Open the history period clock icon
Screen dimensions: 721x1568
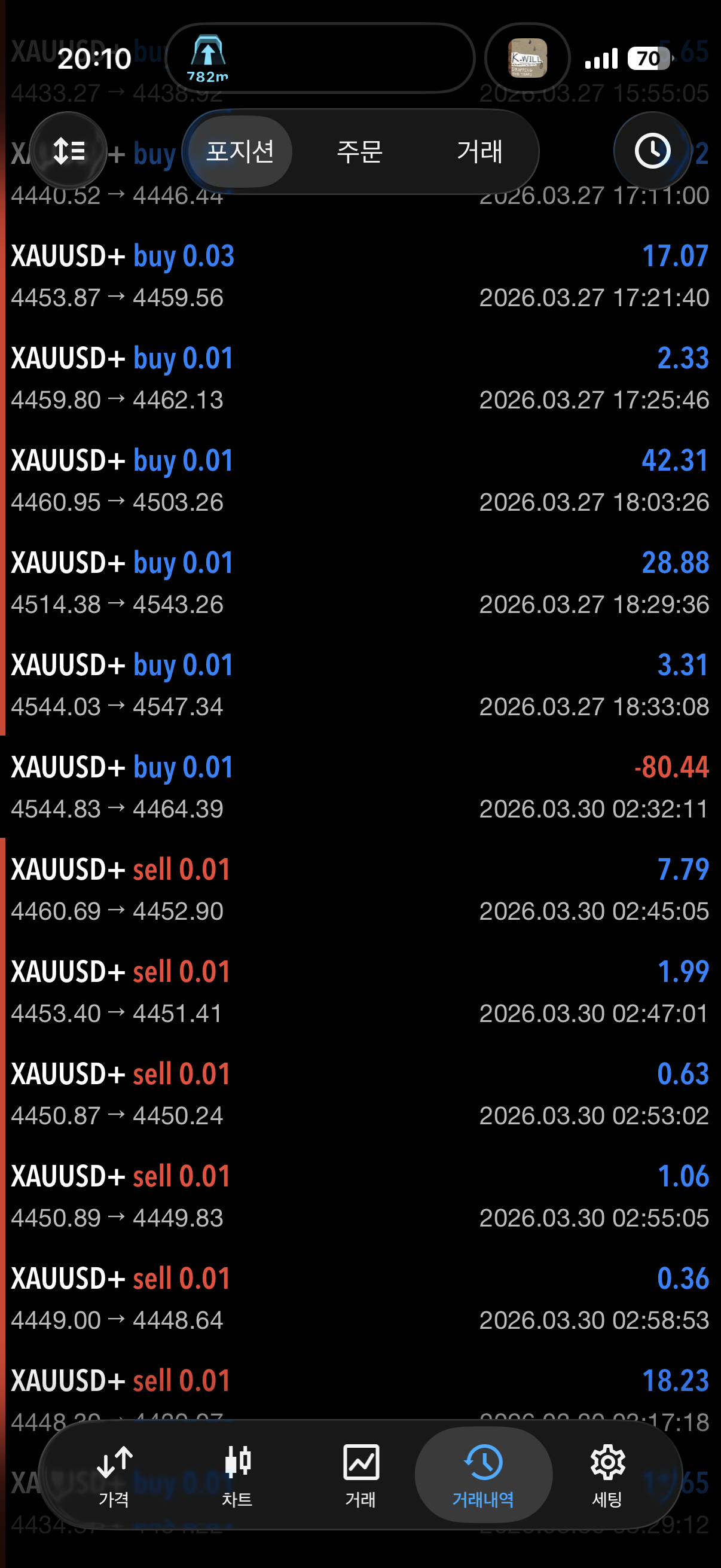point(652,151)
